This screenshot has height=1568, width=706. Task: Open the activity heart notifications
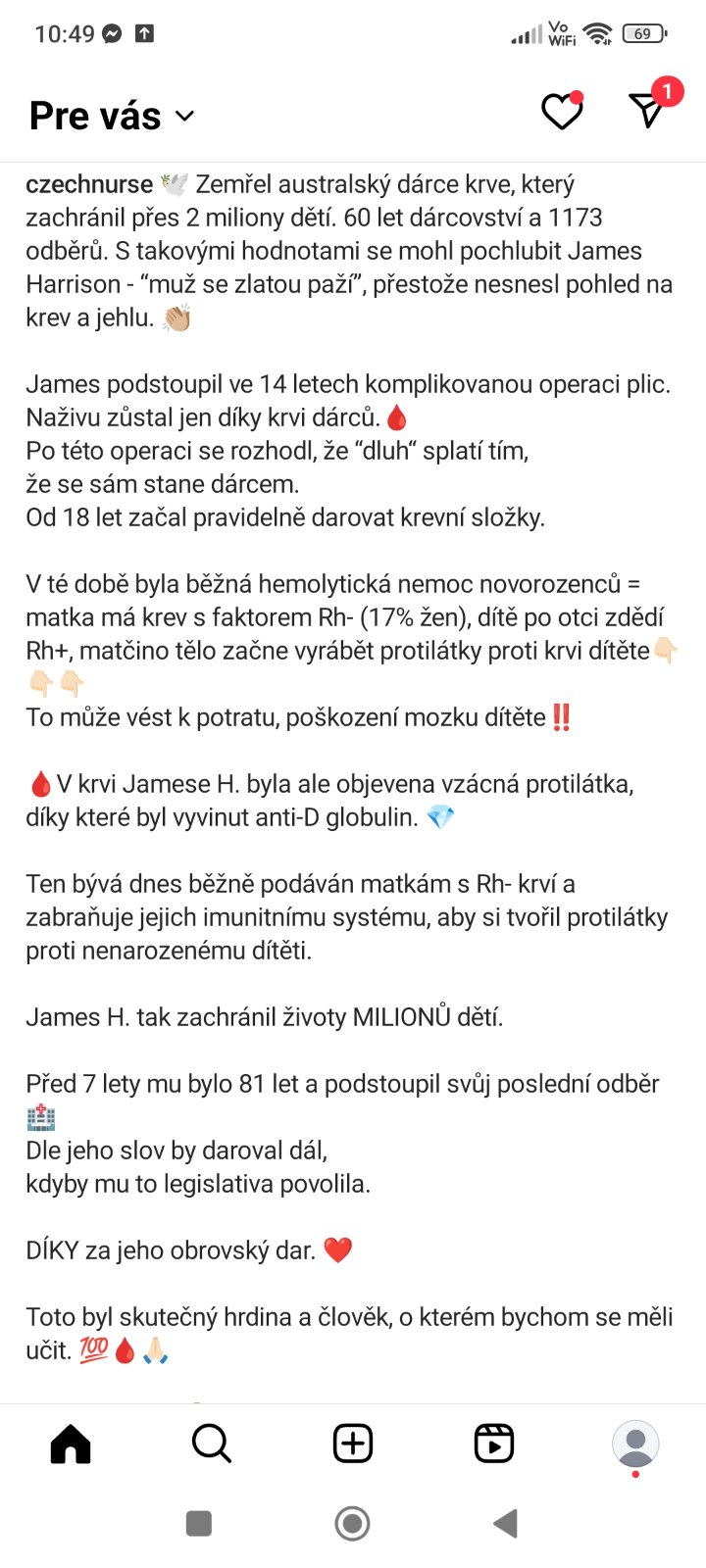tap(562, 111)
